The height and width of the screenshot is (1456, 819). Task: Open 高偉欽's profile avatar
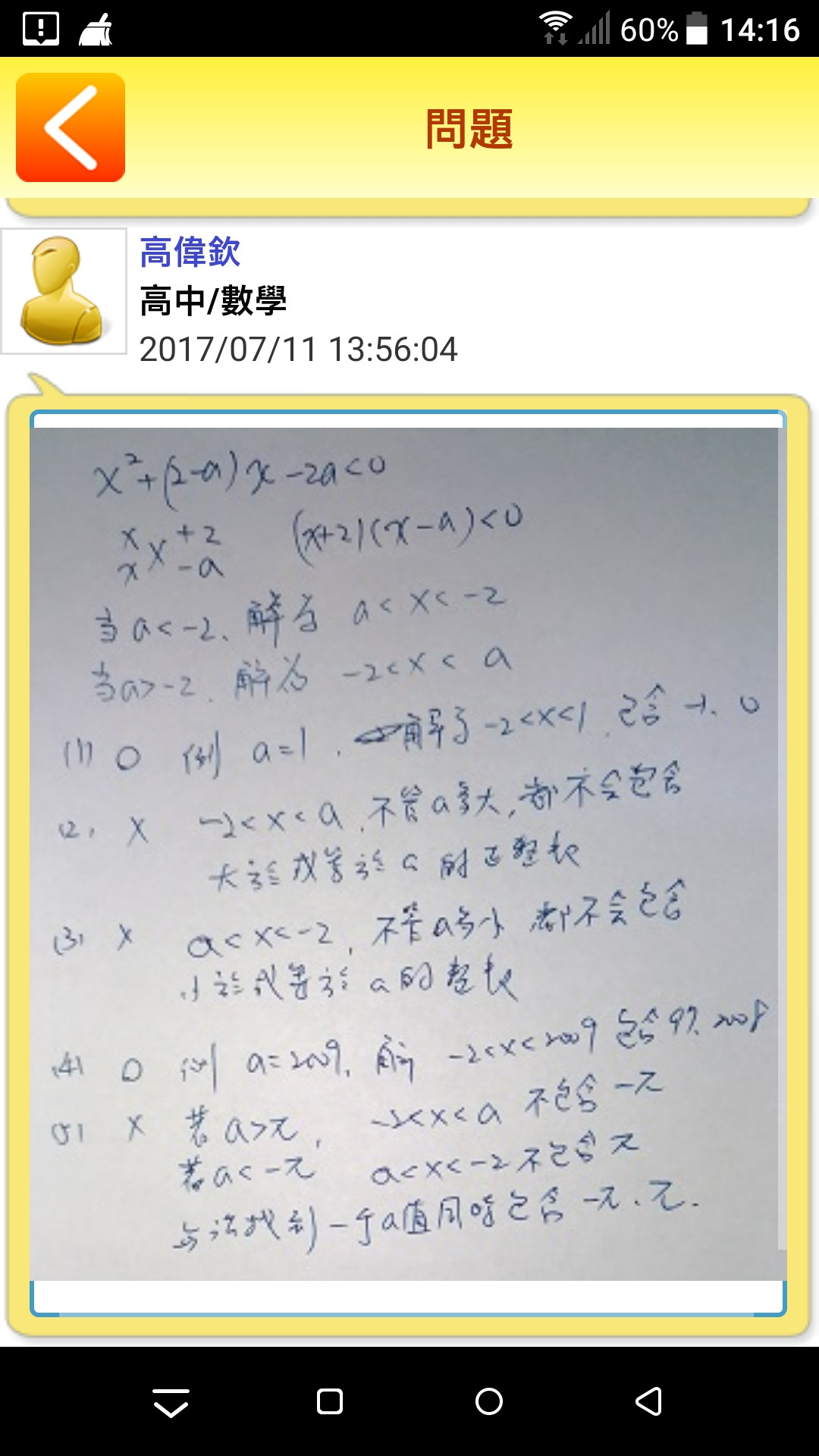tap(64, 291)
